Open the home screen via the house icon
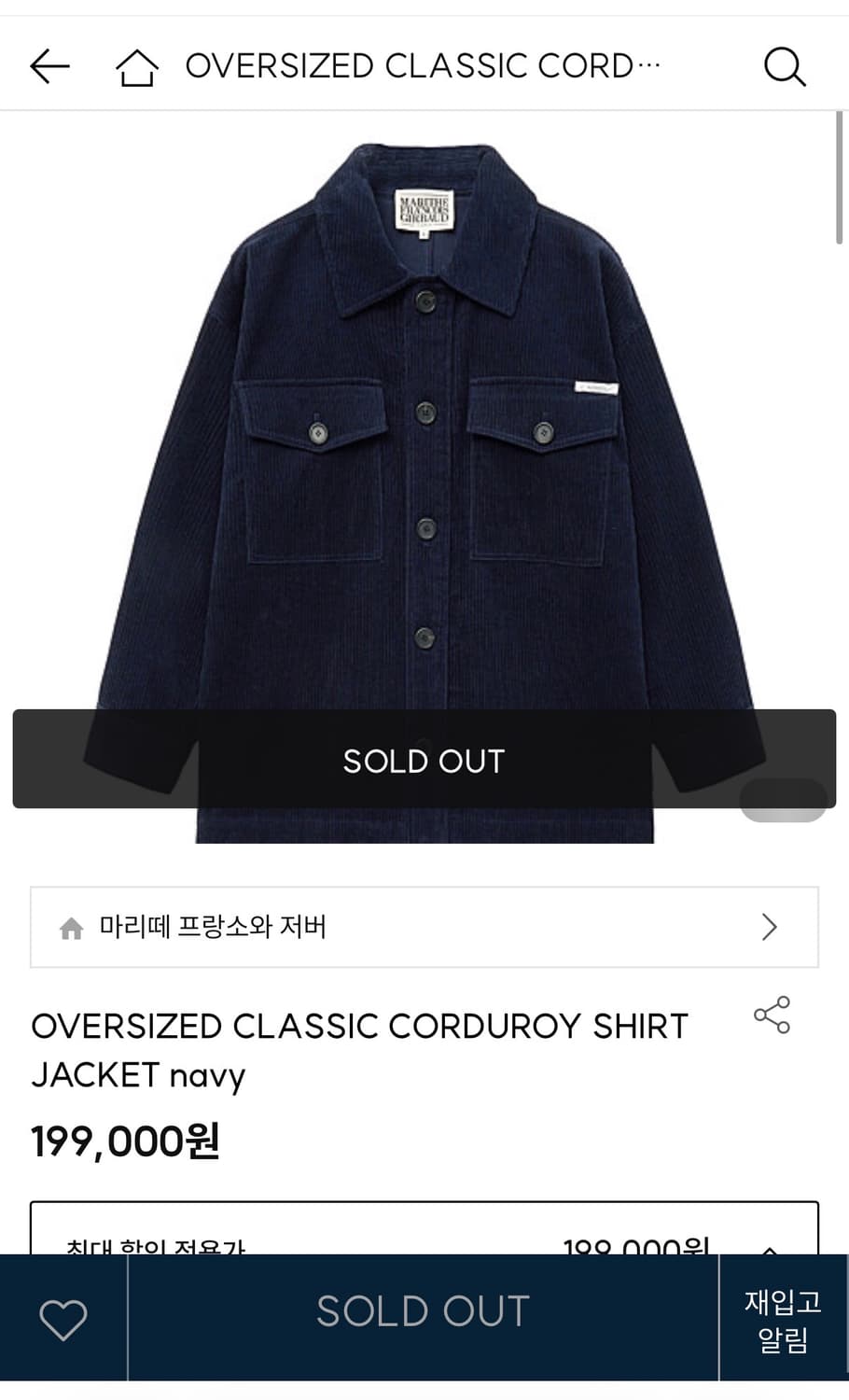 tap(136, 65)
